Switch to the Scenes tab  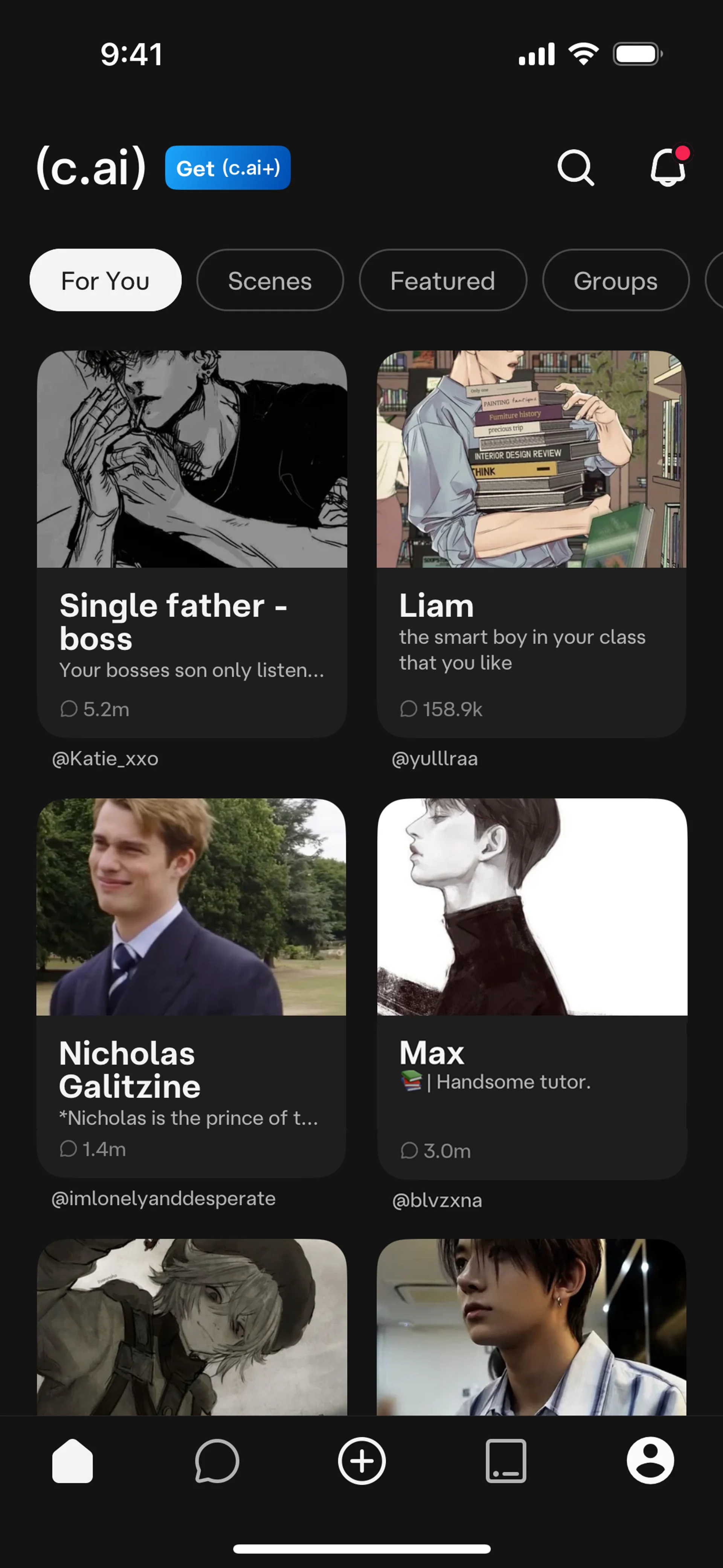[270, 281]
